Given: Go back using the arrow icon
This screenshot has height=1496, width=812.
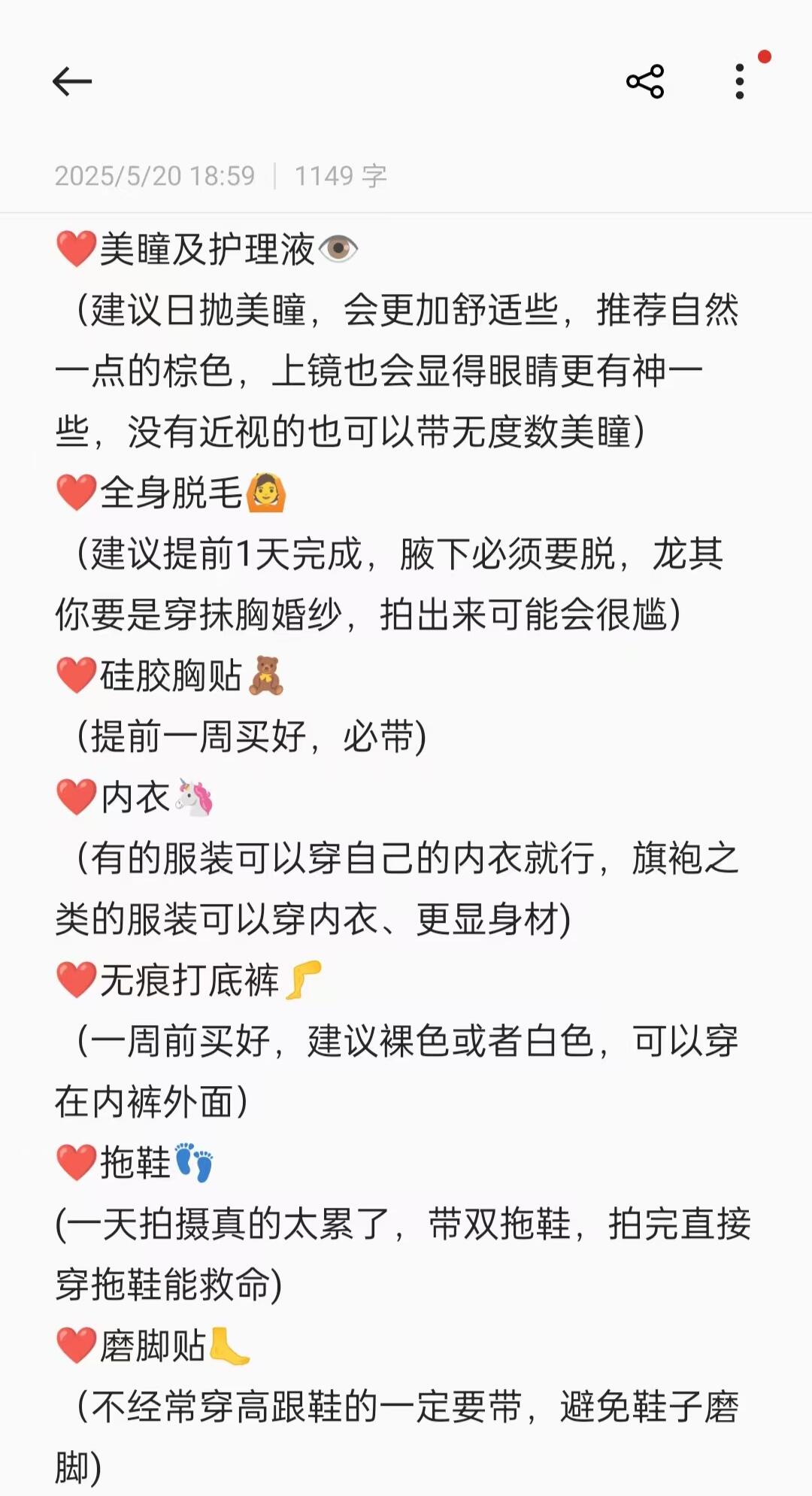Looking at the screenshot, I should tap(72, 81).
